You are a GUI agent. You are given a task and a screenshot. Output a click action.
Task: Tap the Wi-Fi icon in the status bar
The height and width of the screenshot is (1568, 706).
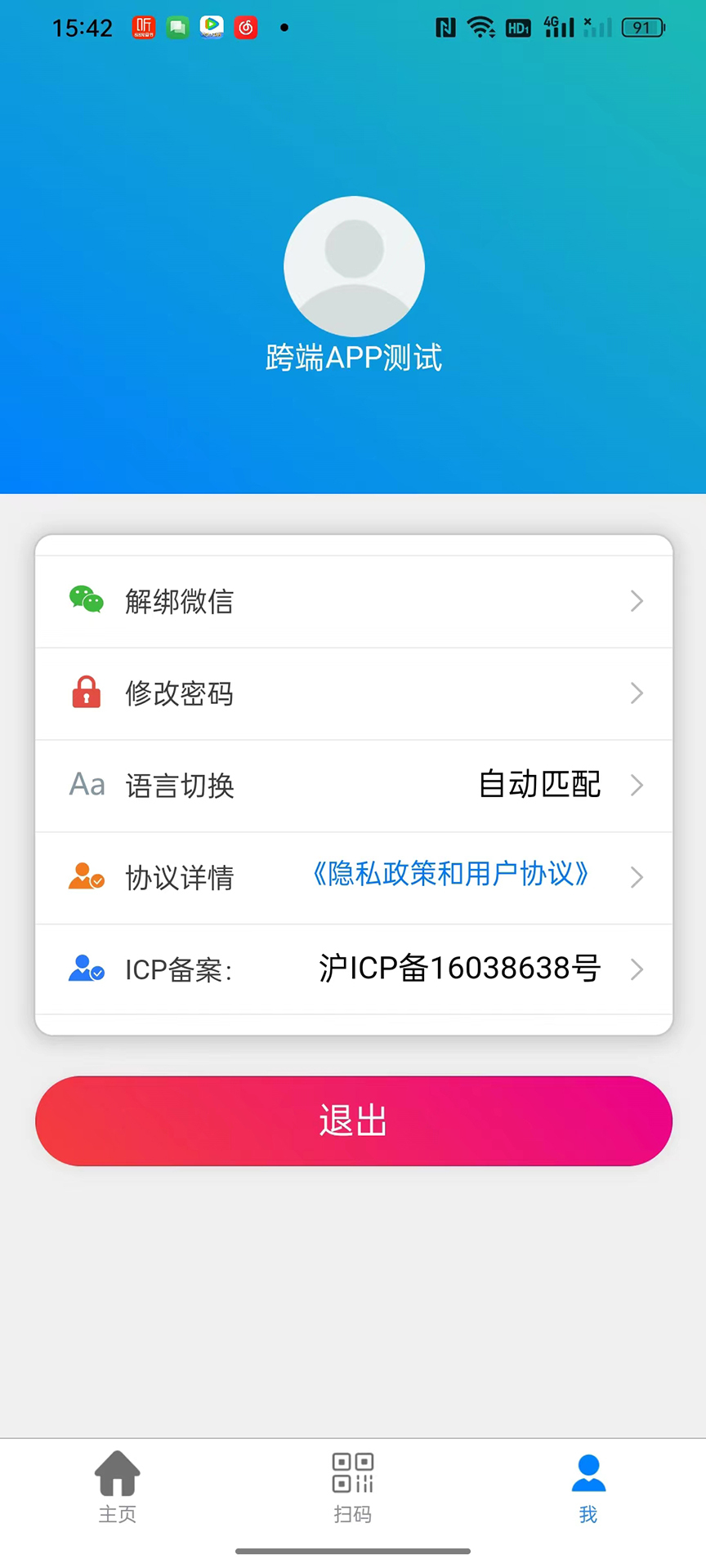coord(482,27)
